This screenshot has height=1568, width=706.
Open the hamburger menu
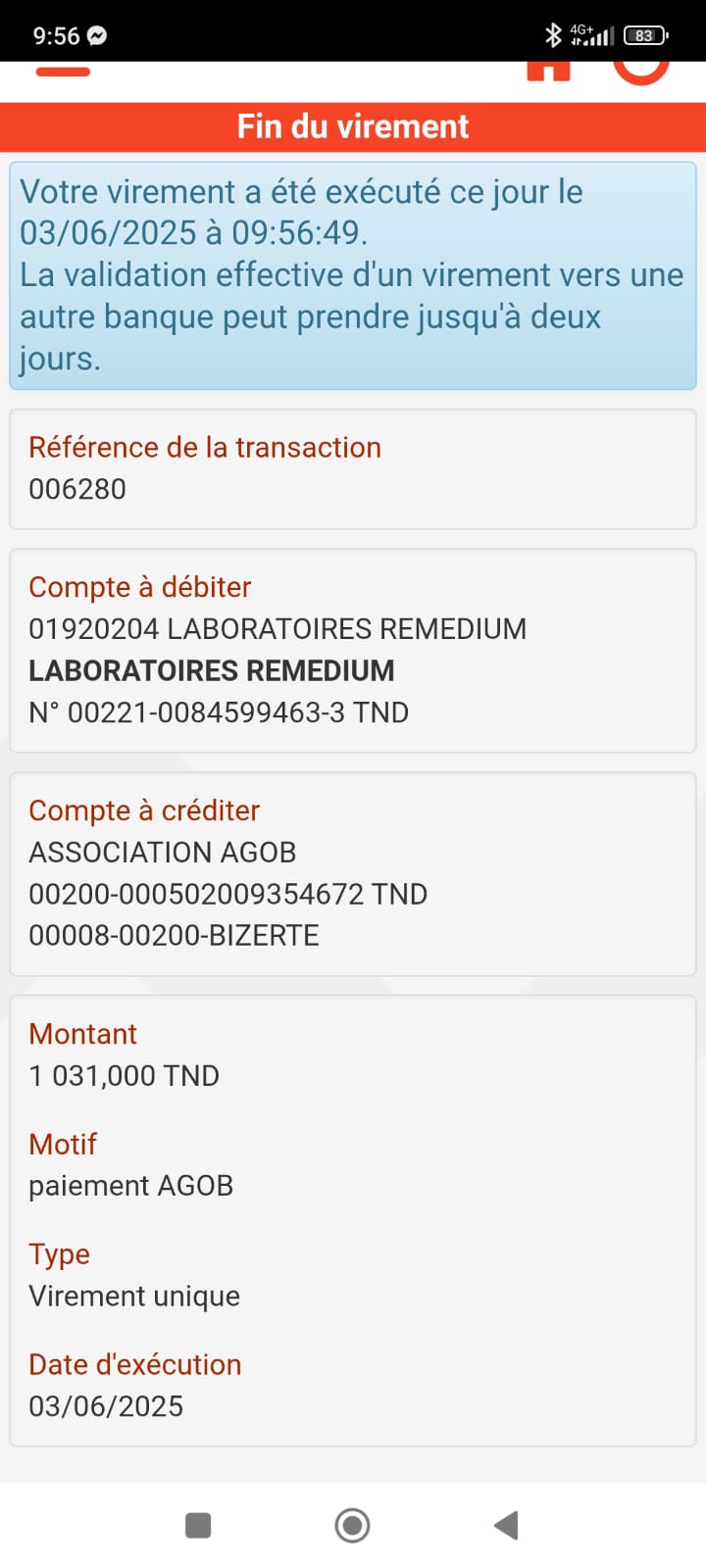pyautogui.click(x=63, y=72)
